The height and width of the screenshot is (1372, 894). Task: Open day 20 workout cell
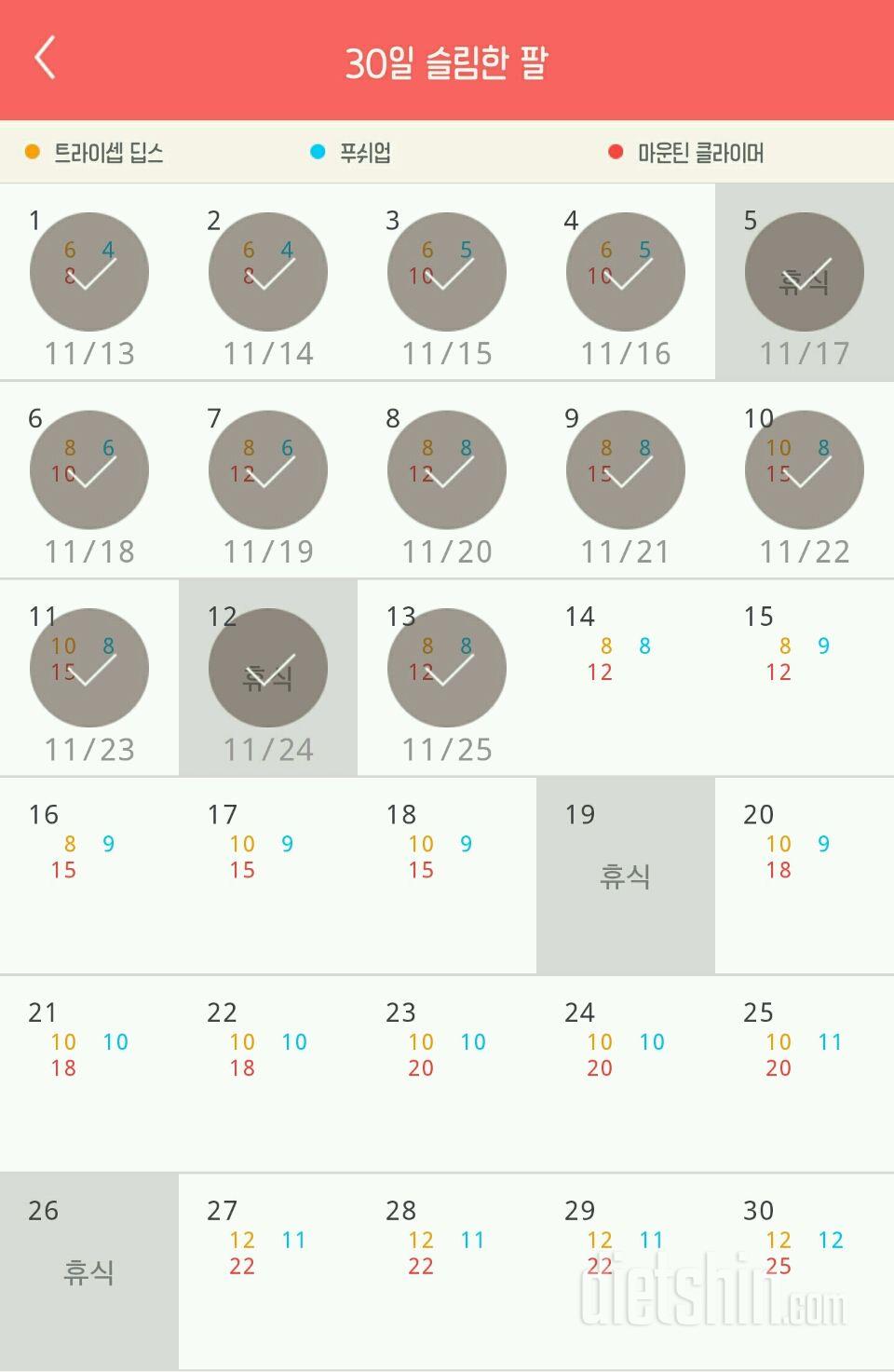(x=805, y=876)
